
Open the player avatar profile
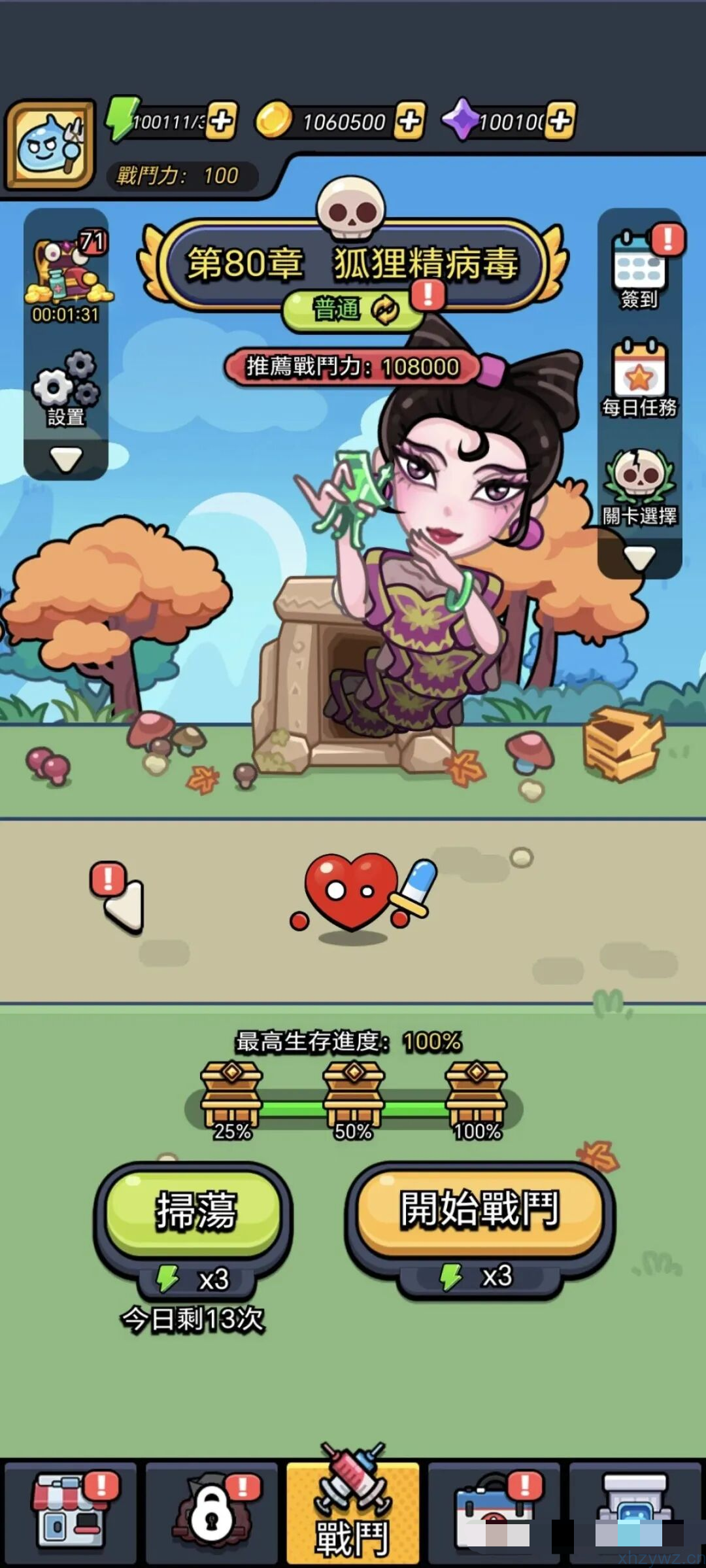pos(50,145)
